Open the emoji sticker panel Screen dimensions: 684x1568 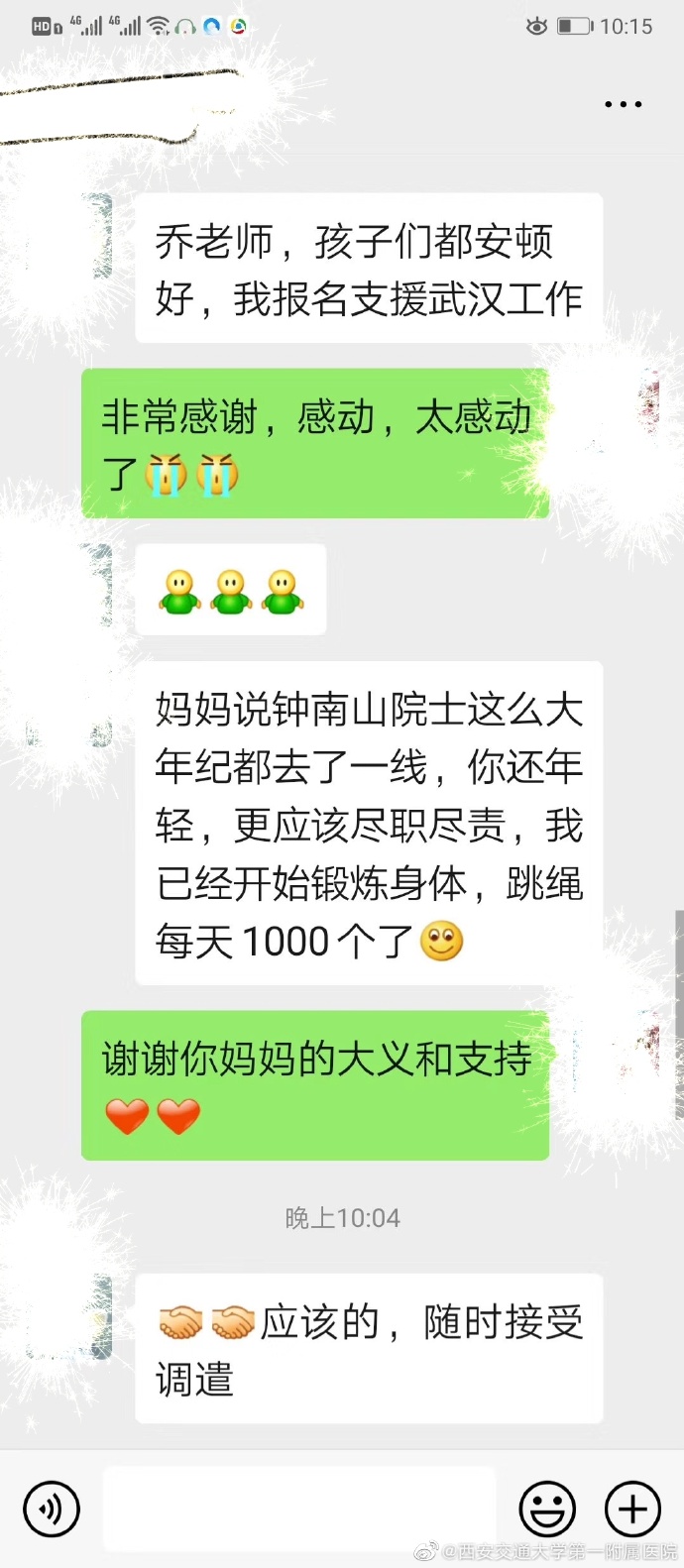[547, 1509]
